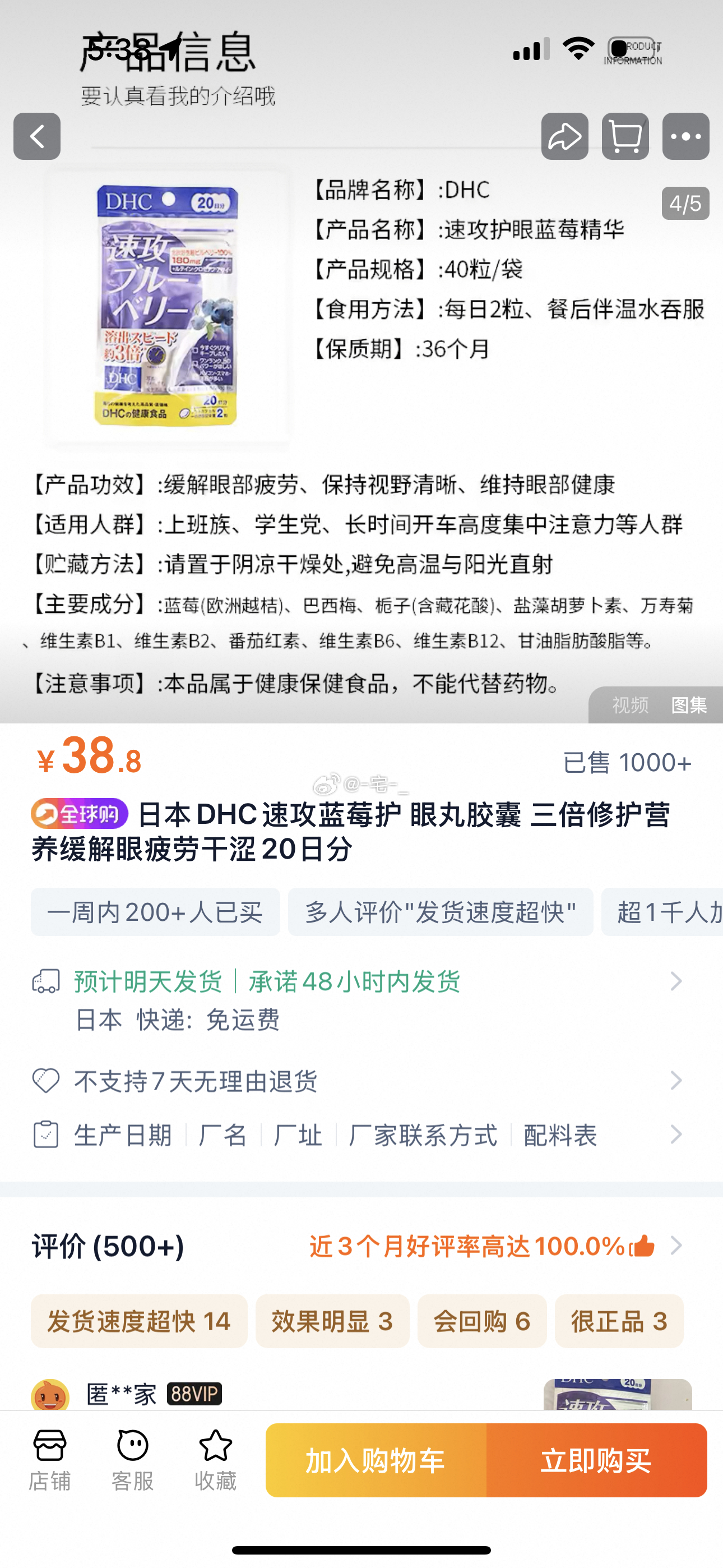Image resolution: width=723 pixels, height=1568 pixels.
Task: Contact 客服 customer service
Action: click(132, 1460)
